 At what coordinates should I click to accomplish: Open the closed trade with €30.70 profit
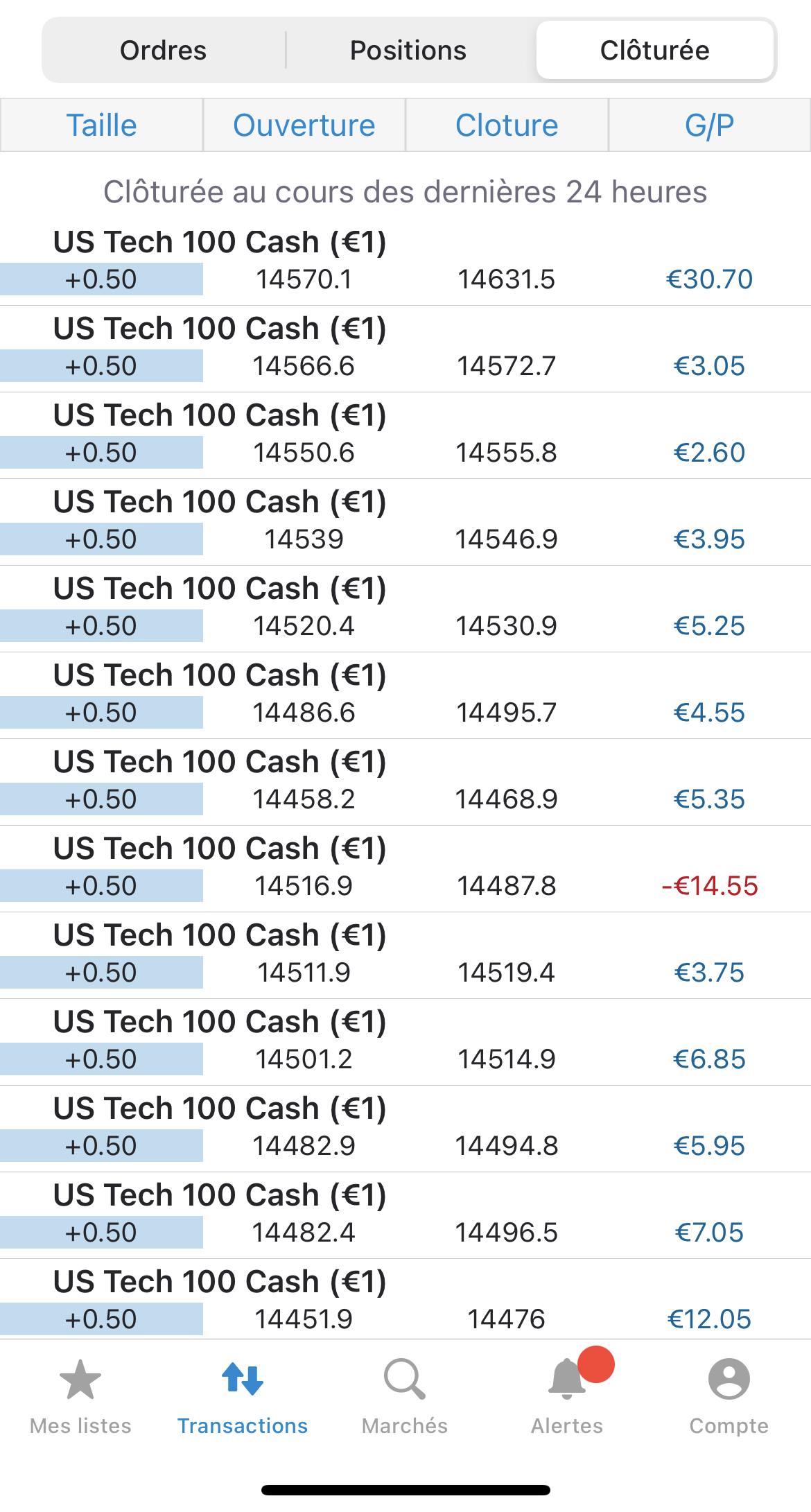[405, 262]
